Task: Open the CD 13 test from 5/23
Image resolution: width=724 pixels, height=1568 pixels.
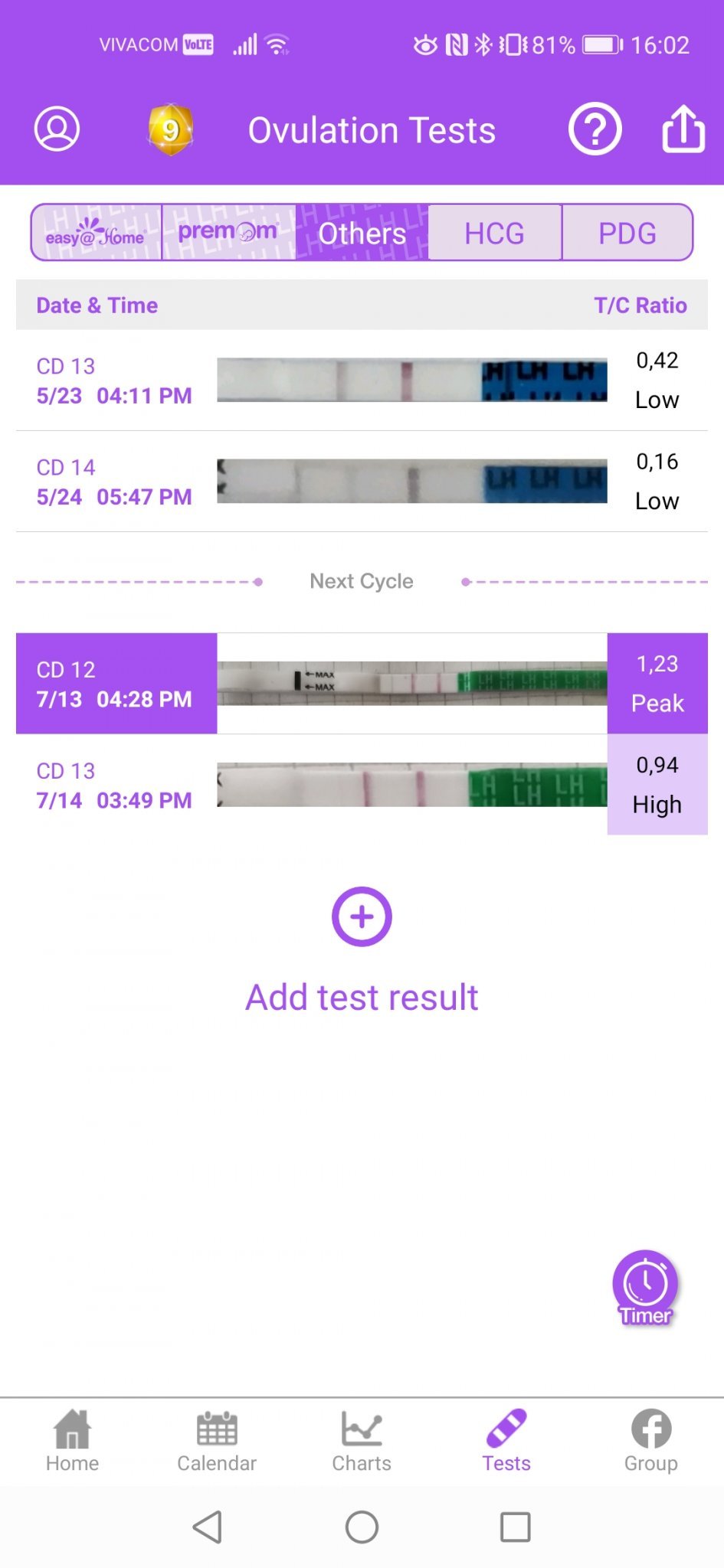Action: coord(362,381)
